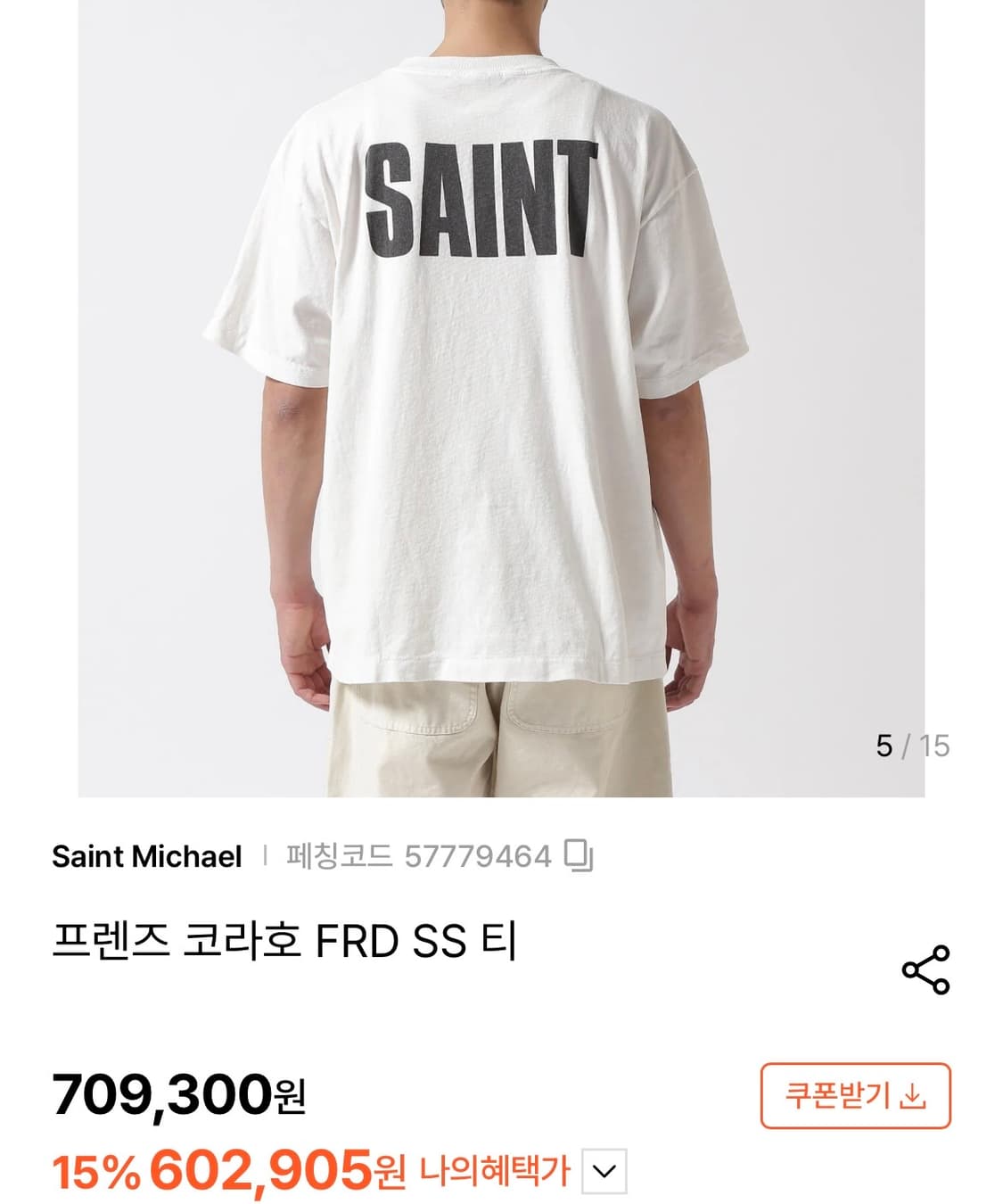Viewport: 1003px width, 1204px height.
Task: Click the copy icon next to fetching code 57779464
Action: (577, 854)
